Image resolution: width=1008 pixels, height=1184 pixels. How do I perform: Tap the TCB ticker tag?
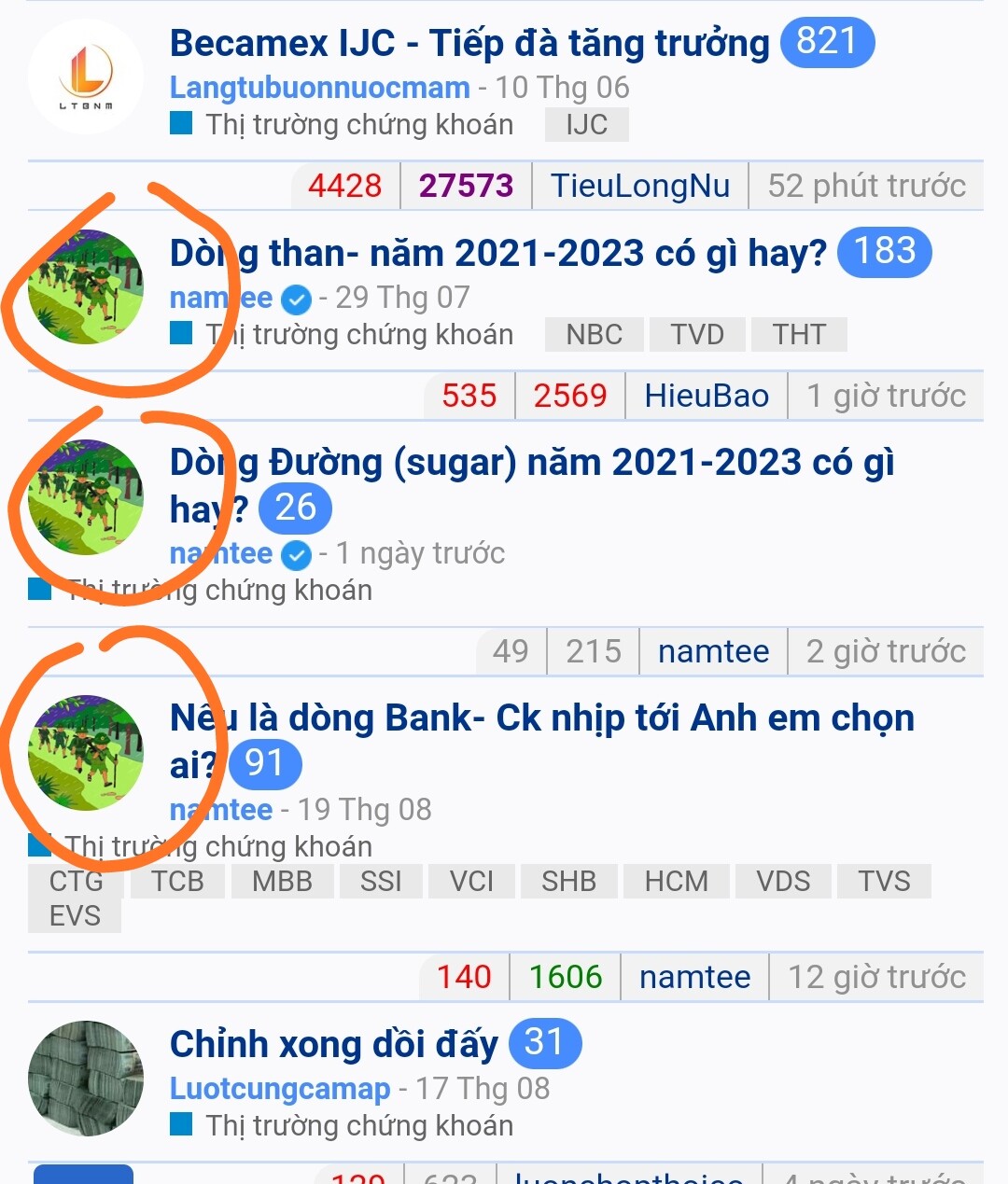pos(177,881)
